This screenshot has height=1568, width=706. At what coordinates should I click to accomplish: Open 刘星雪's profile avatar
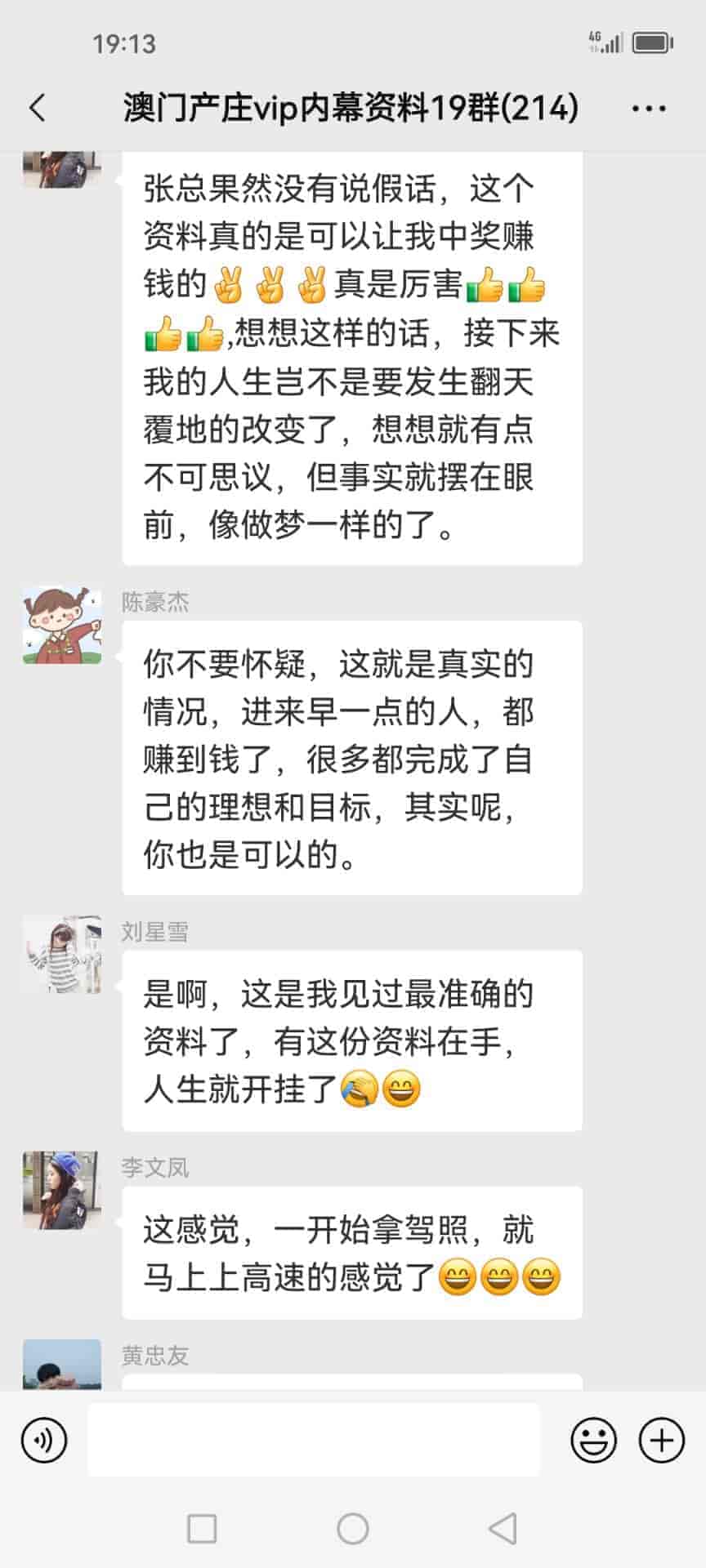[62, 954]
